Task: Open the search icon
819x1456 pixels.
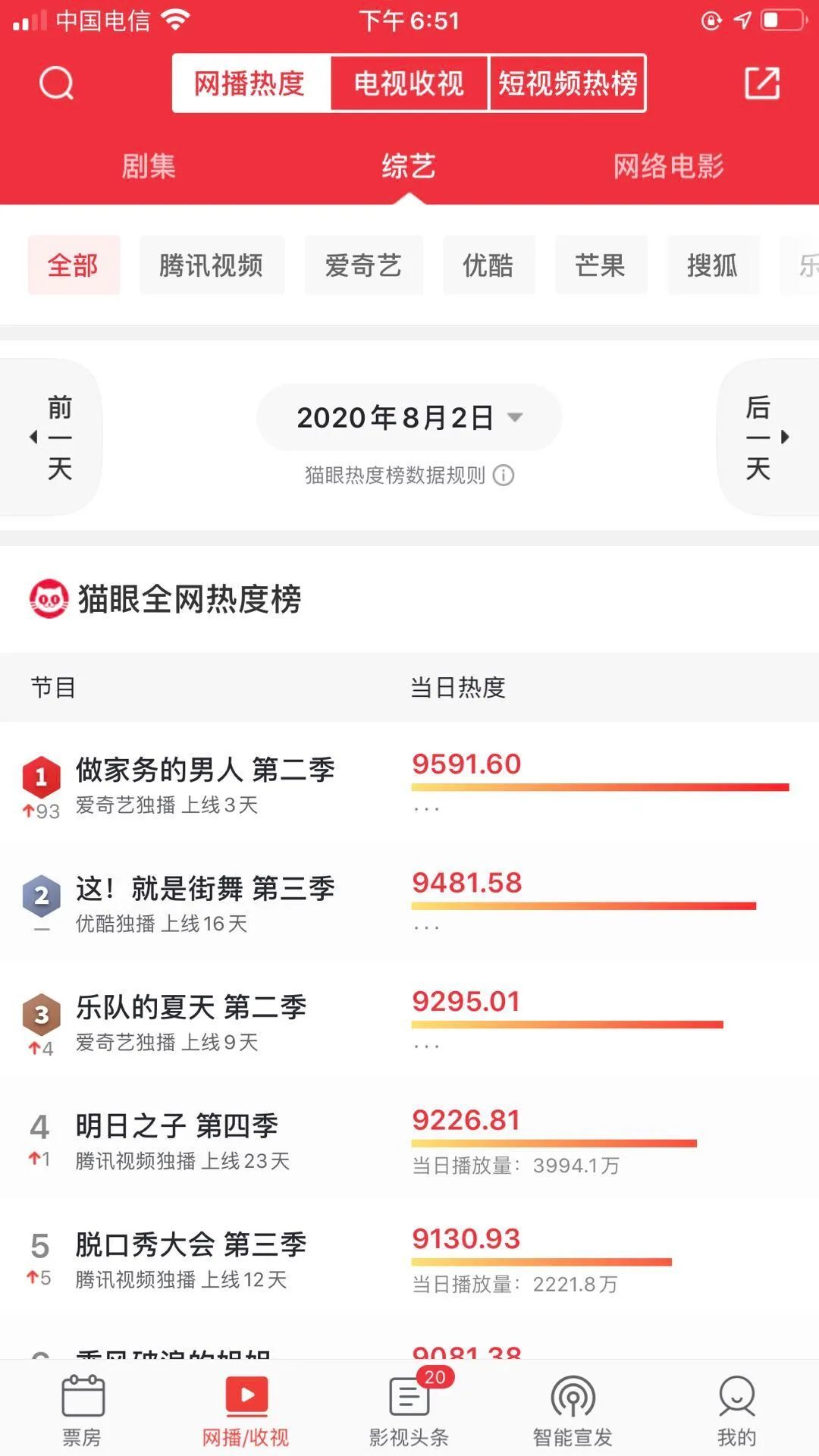Action: [x=57, y=83]
